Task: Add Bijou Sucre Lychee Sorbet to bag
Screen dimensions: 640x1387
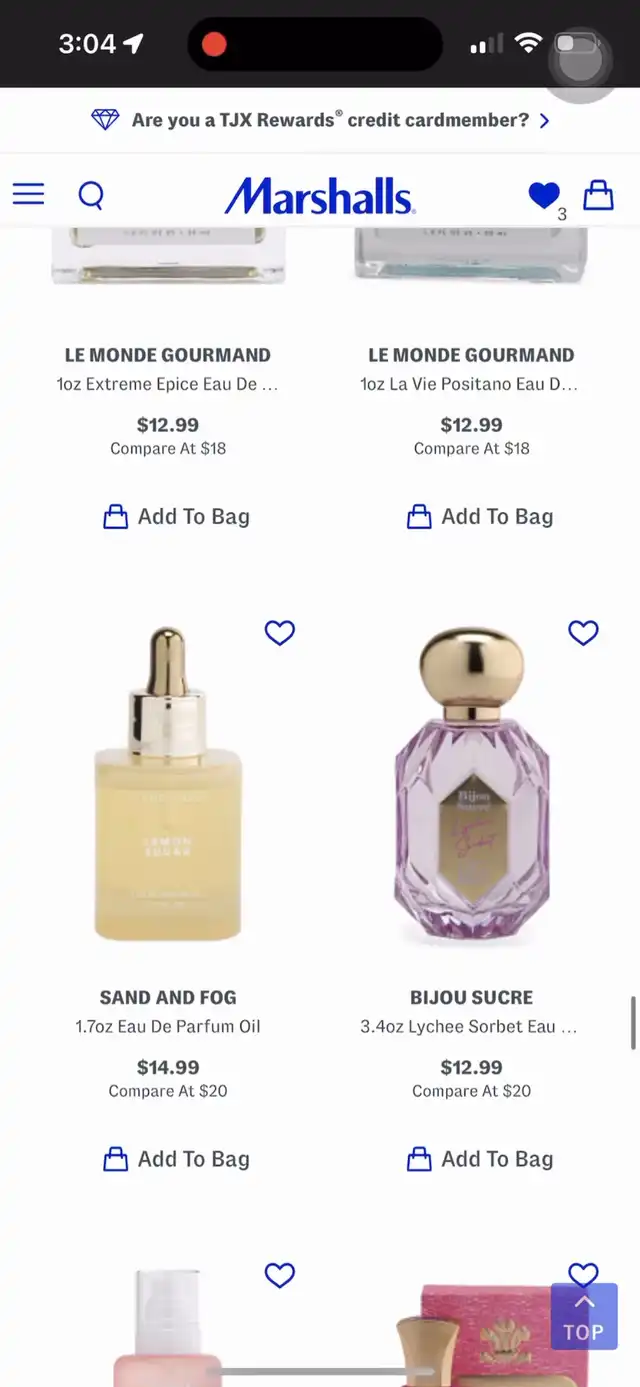Action: click(x=480, y=1159)
